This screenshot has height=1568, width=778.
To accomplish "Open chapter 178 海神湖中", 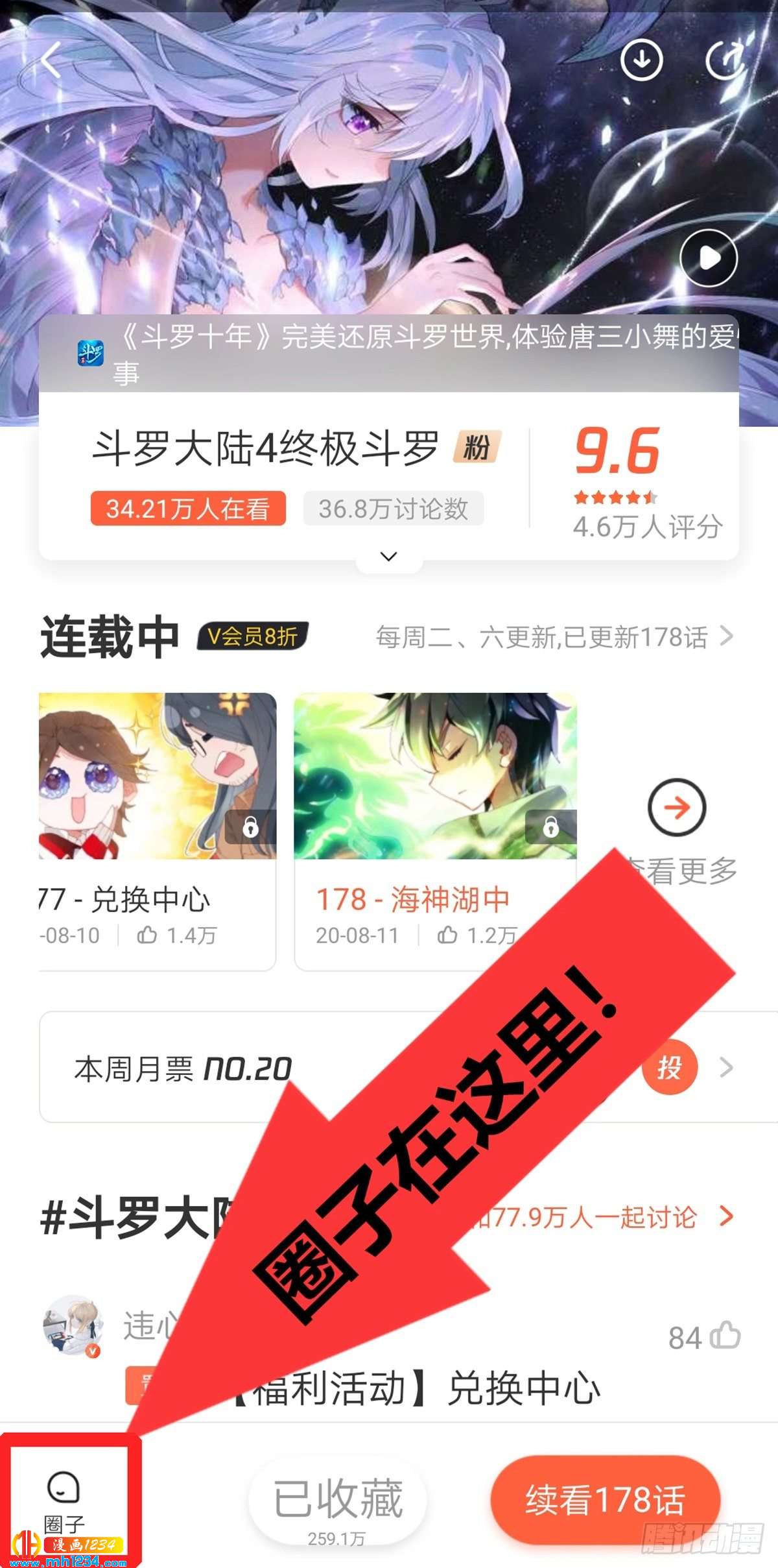I will (434, 830).
